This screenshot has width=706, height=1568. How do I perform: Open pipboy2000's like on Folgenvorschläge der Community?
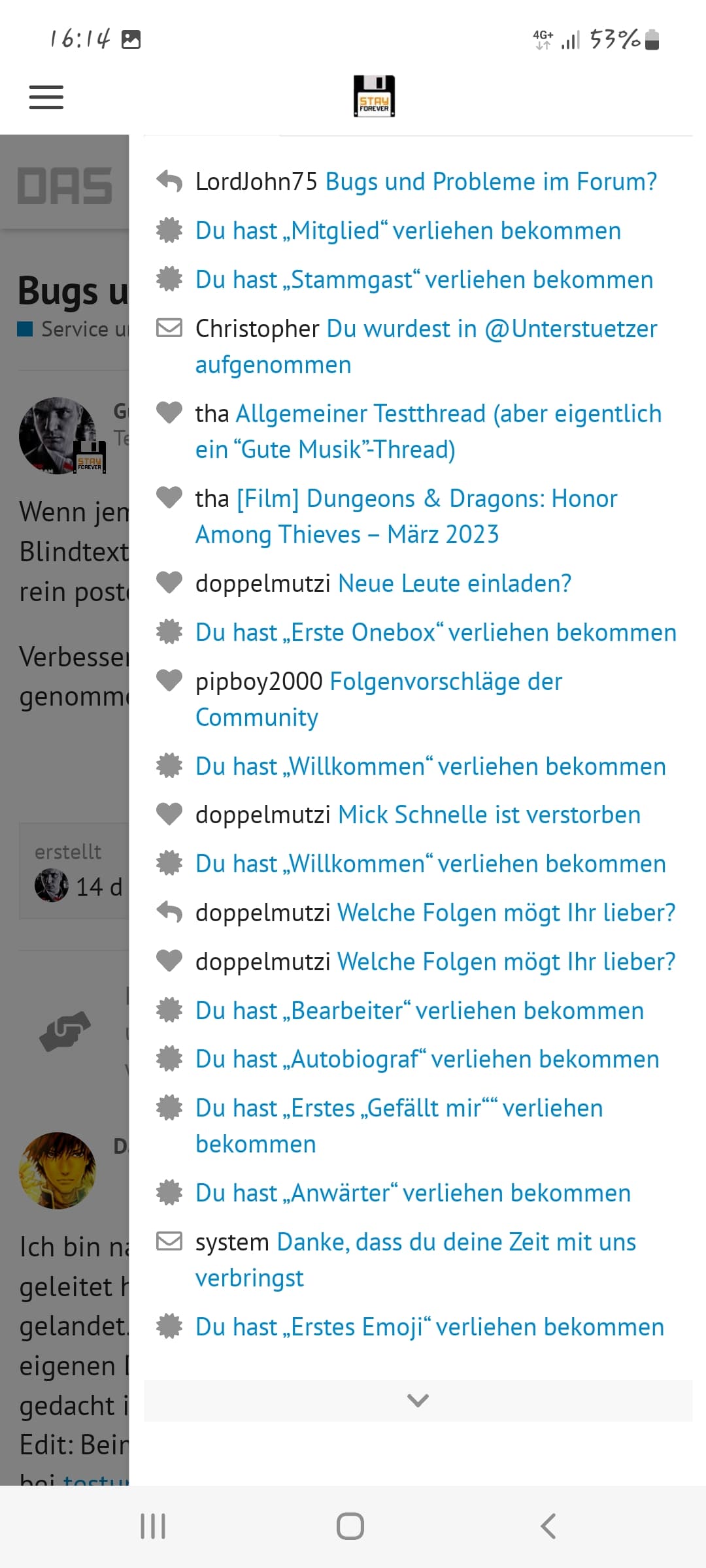[x=418, y=699]
